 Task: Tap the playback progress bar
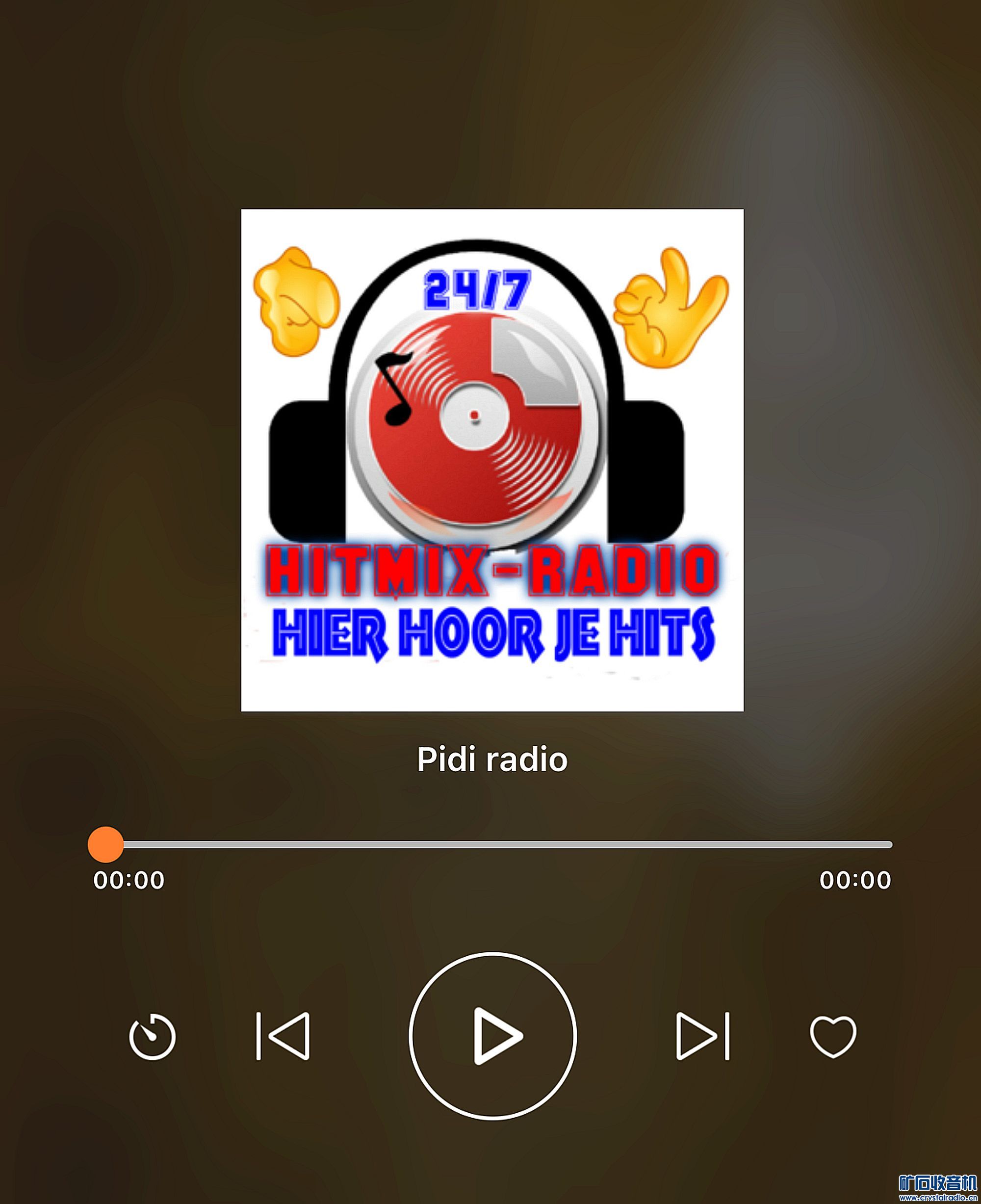point(491,844)
